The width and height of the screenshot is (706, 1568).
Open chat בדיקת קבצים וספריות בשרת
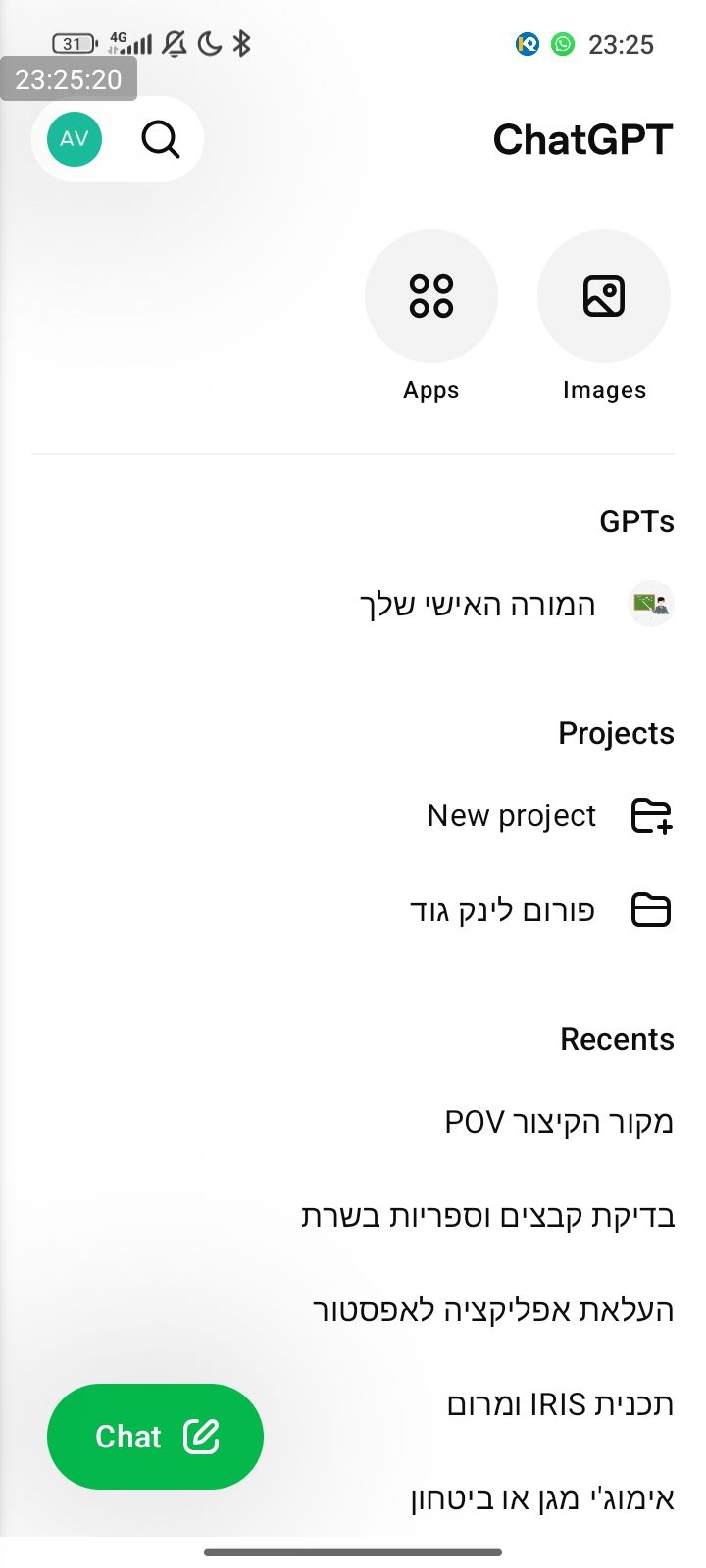(x=488, y=1216)
